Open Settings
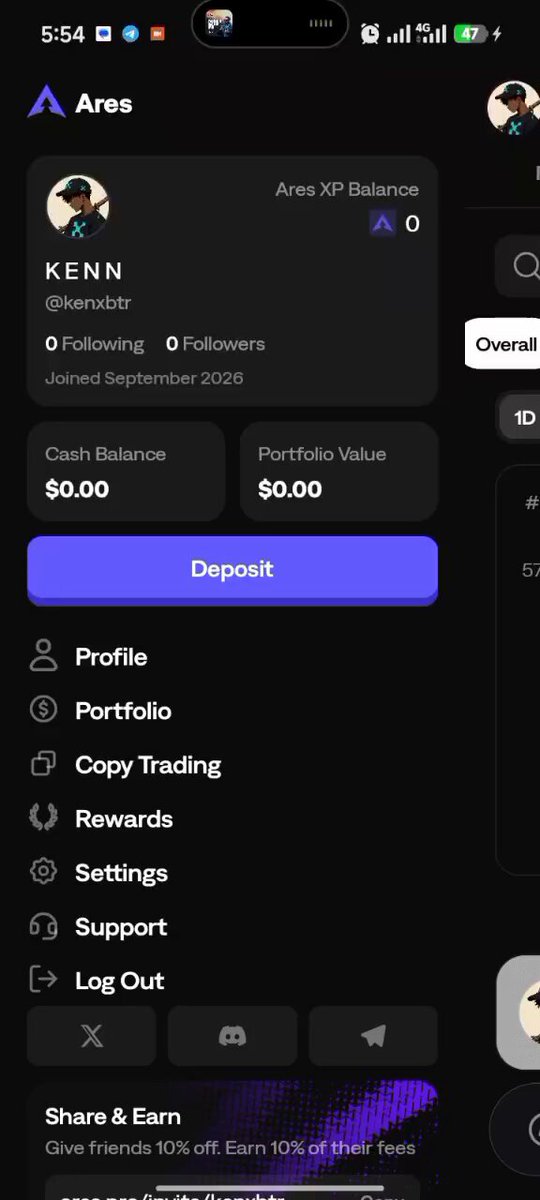The image size is (540, 1200). point(98,873)
